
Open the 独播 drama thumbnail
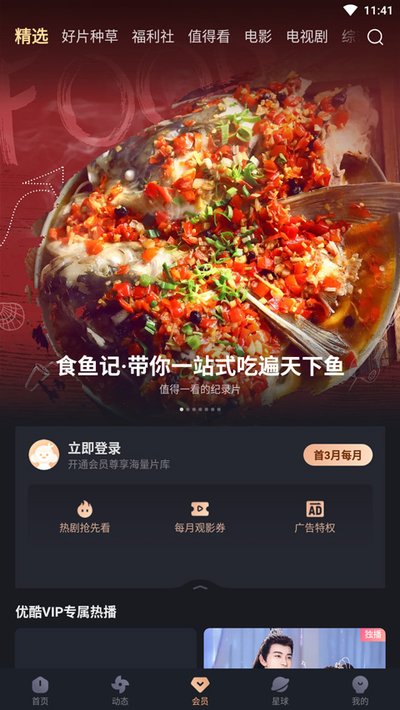tap(294, 648)
